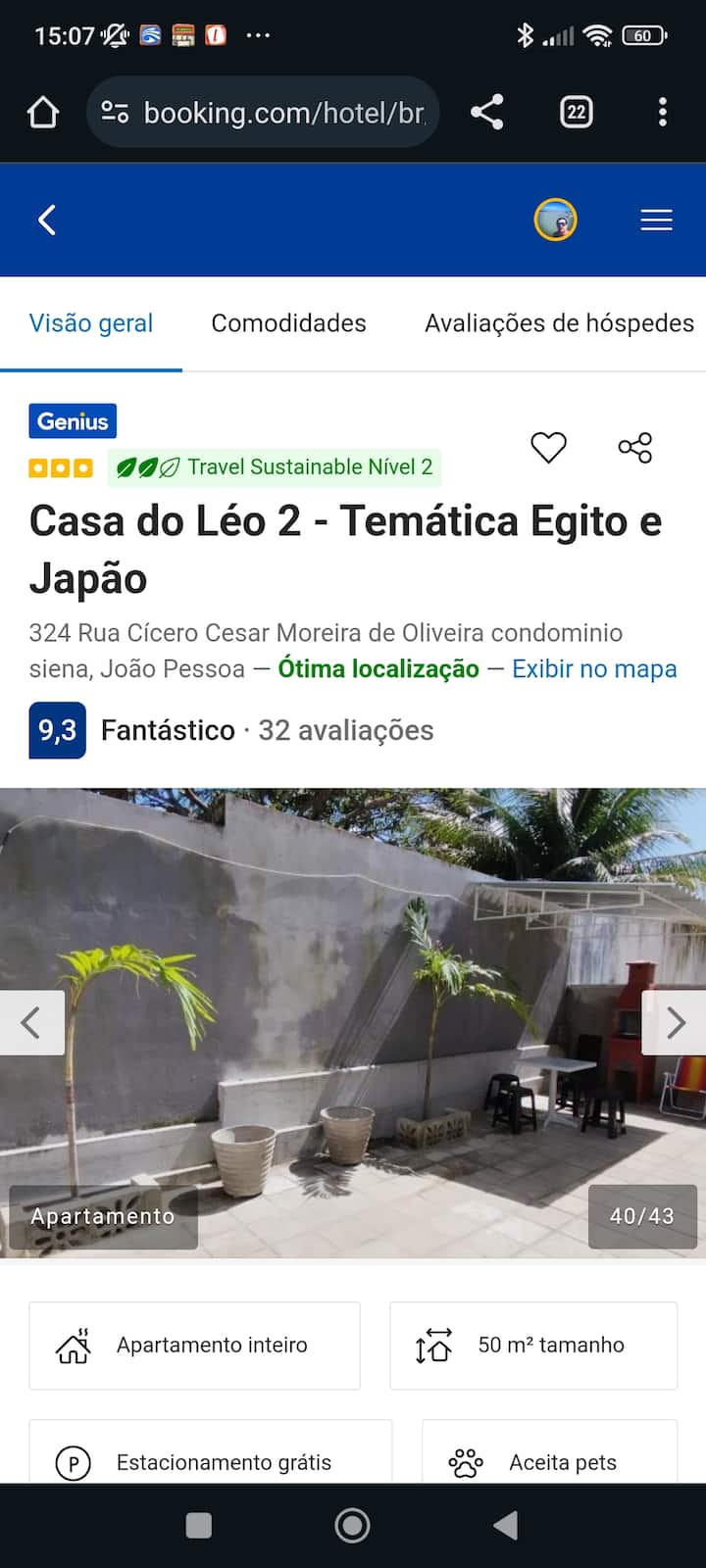Open browser tab switcher
The width and height of the screenshot is (706, 1568).
(x=576, y=113)
